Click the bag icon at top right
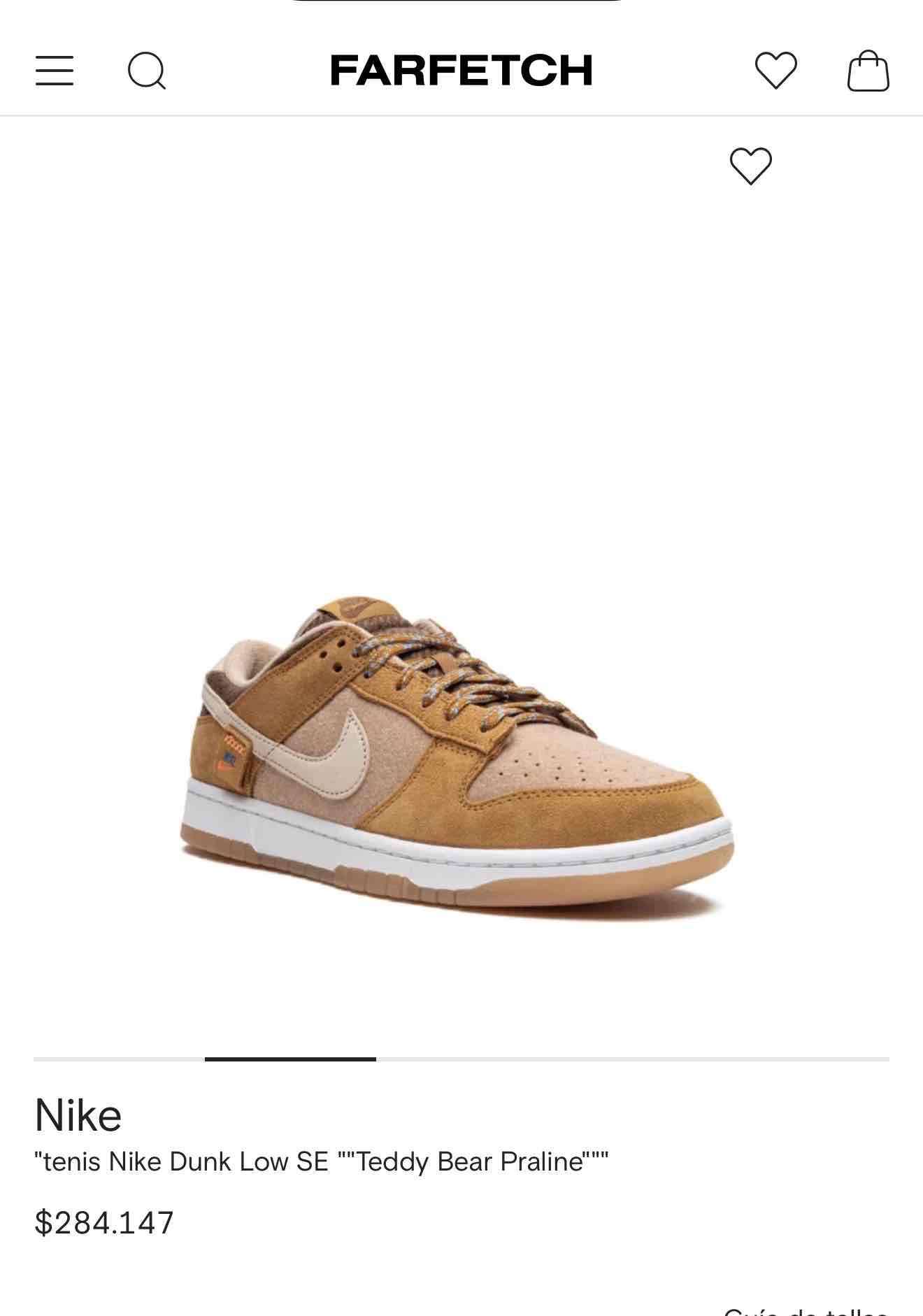 (867, 70)
